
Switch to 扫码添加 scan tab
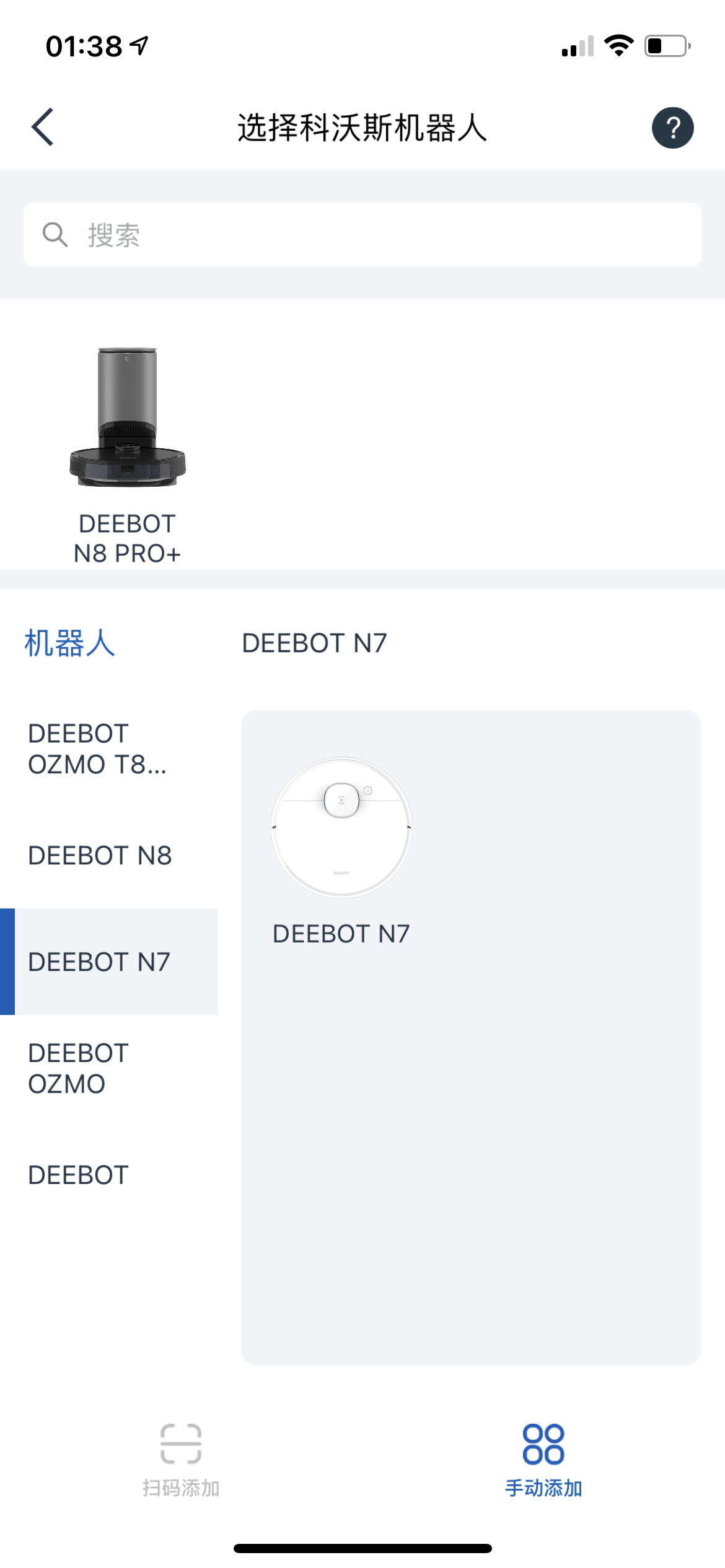(x=181, y=1460)
